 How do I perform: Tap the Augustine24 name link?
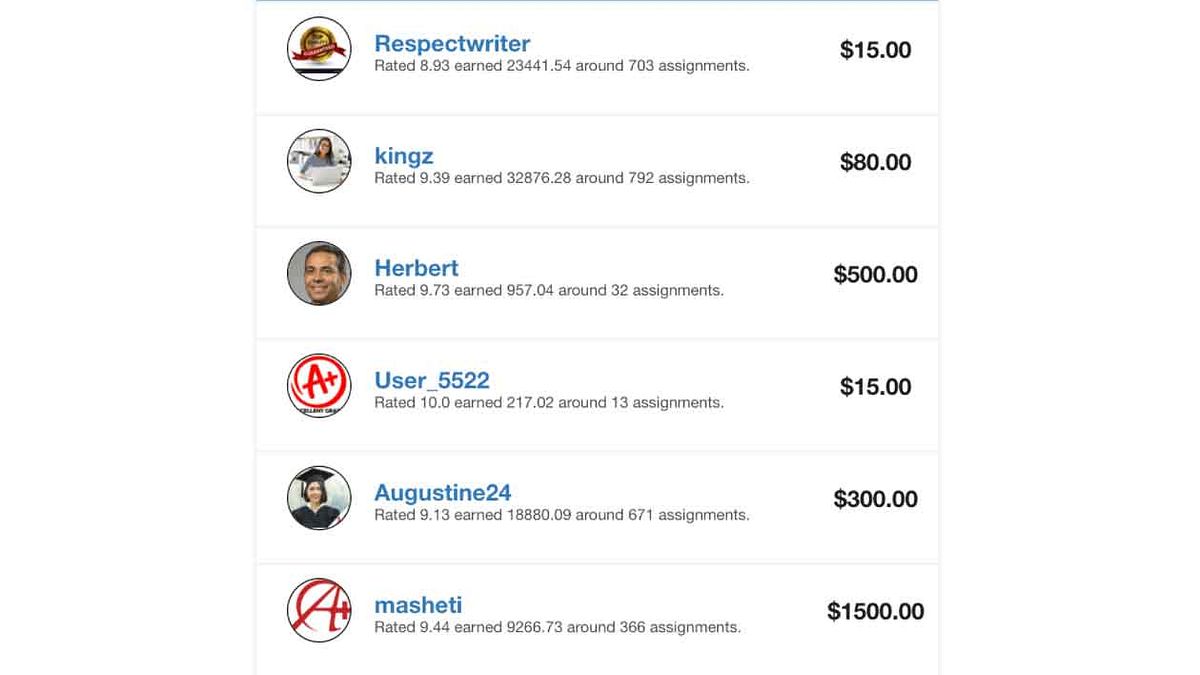tap(442, 493)
